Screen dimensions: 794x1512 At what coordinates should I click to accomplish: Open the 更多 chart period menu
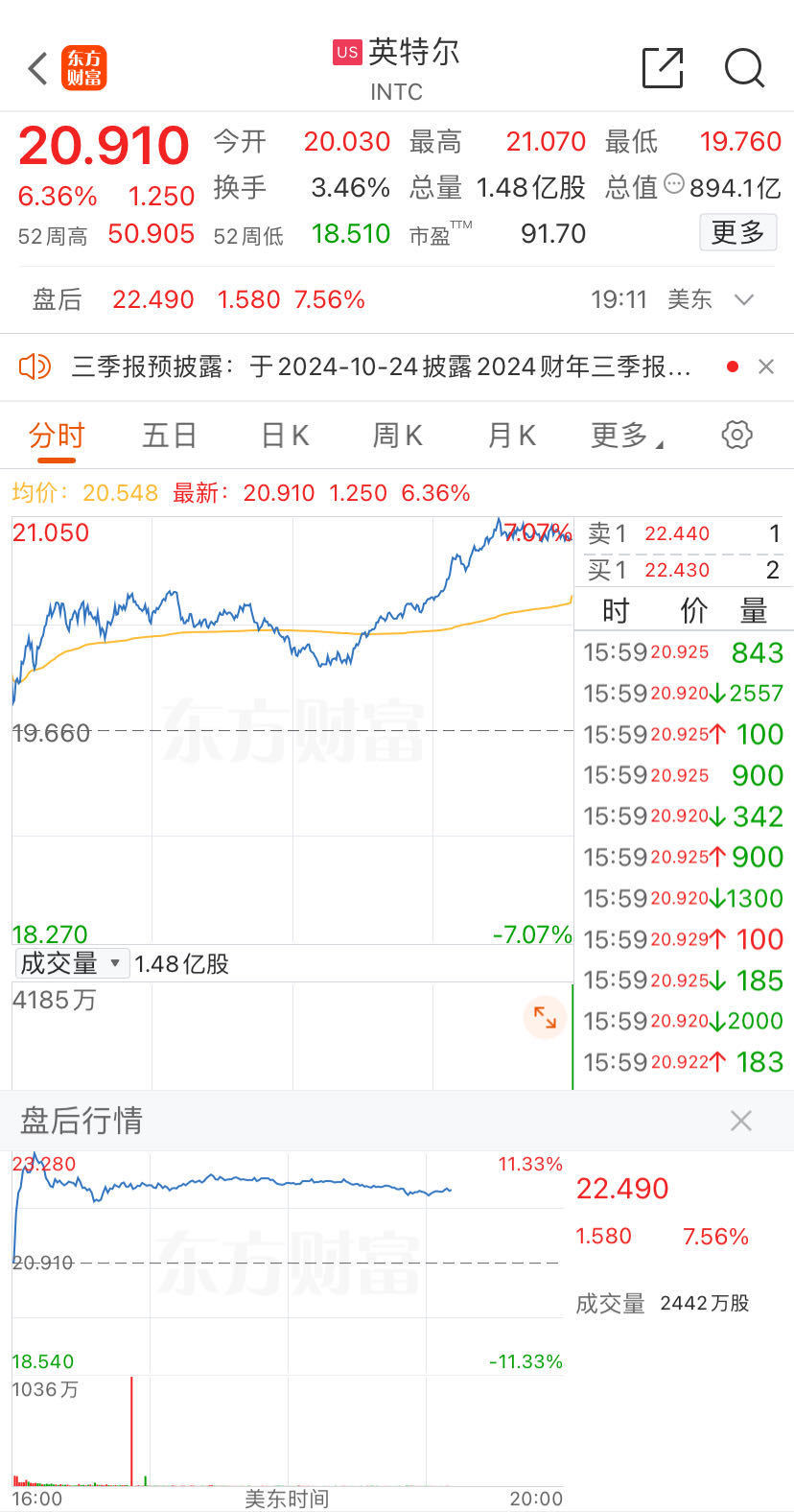pos(626,436)
